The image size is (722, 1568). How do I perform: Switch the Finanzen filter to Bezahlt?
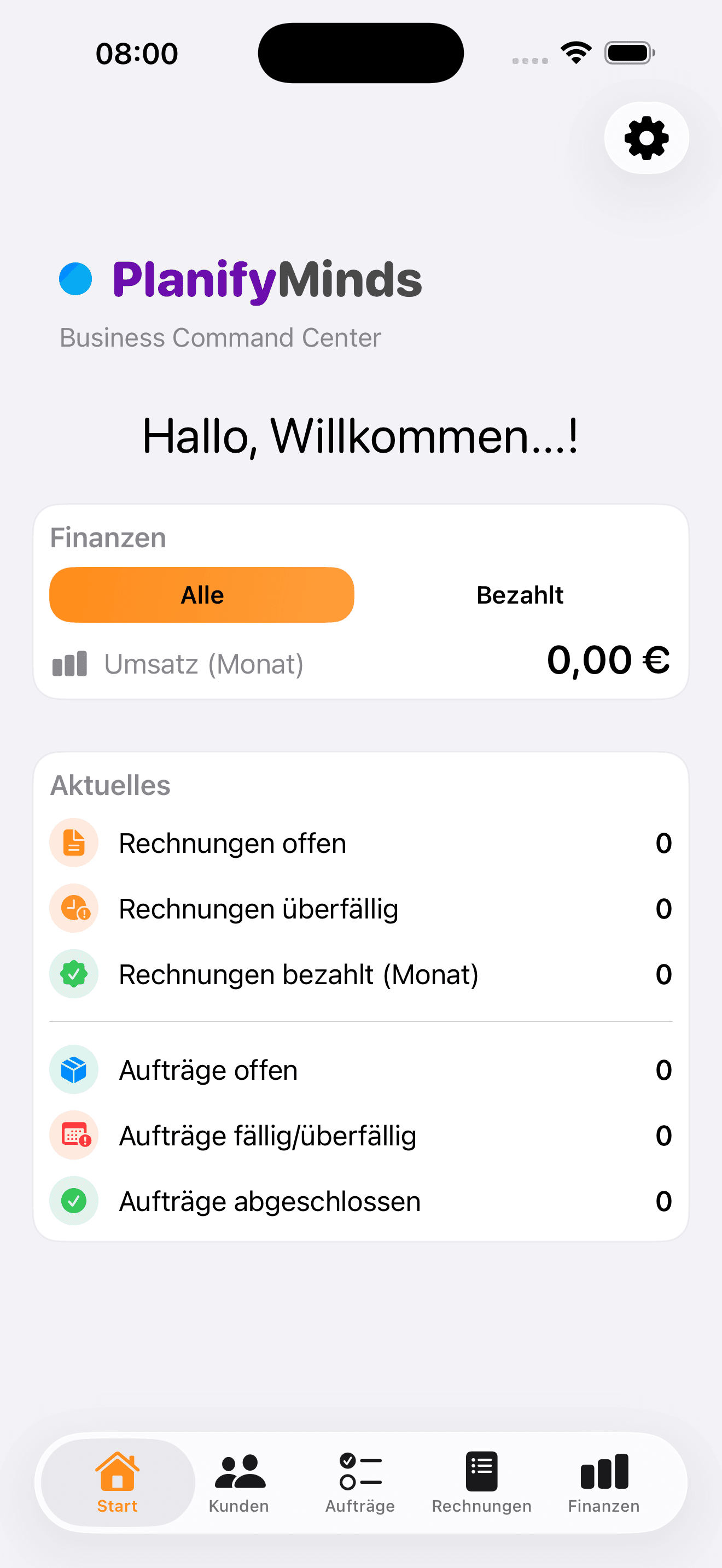tap(521, 595)
